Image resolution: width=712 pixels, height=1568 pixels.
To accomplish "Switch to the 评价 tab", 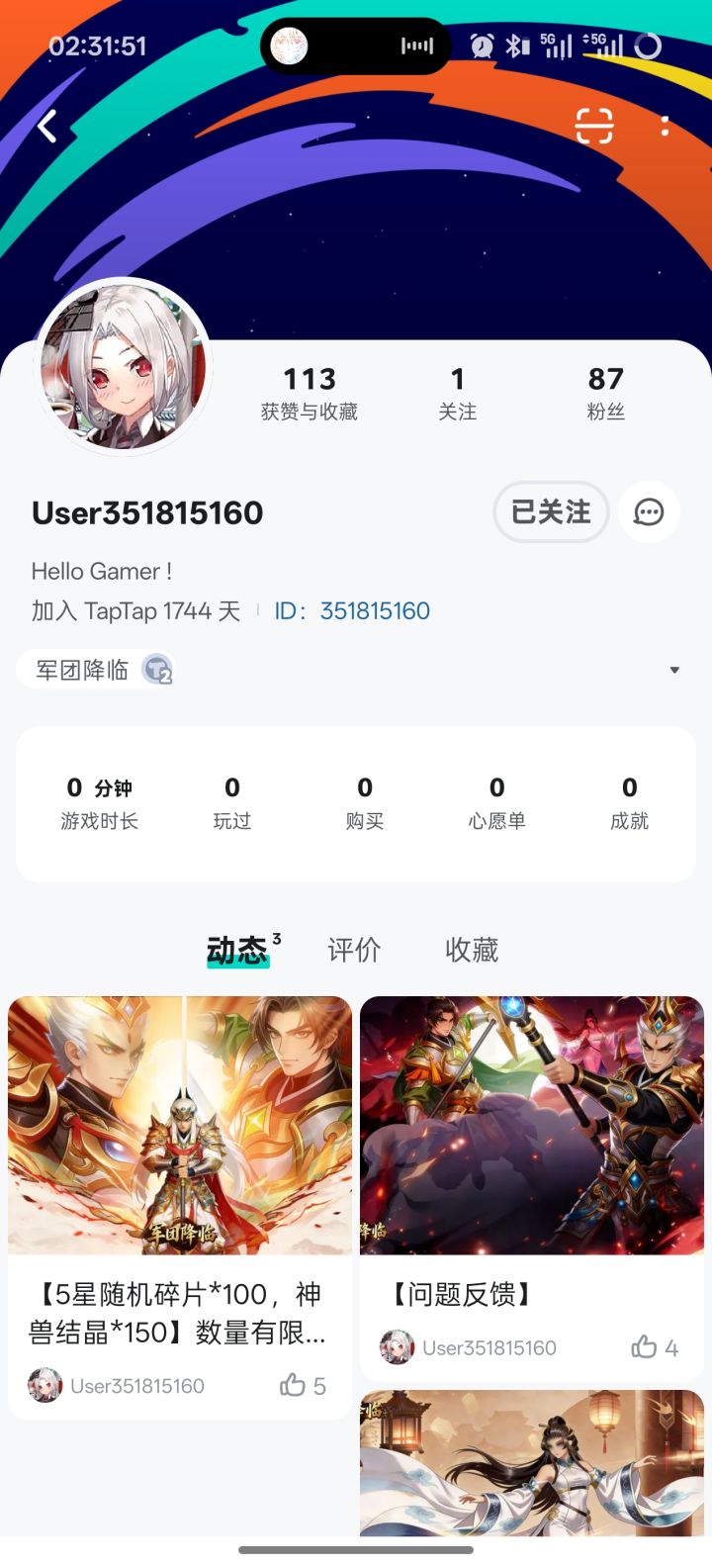I will (353, 950).
